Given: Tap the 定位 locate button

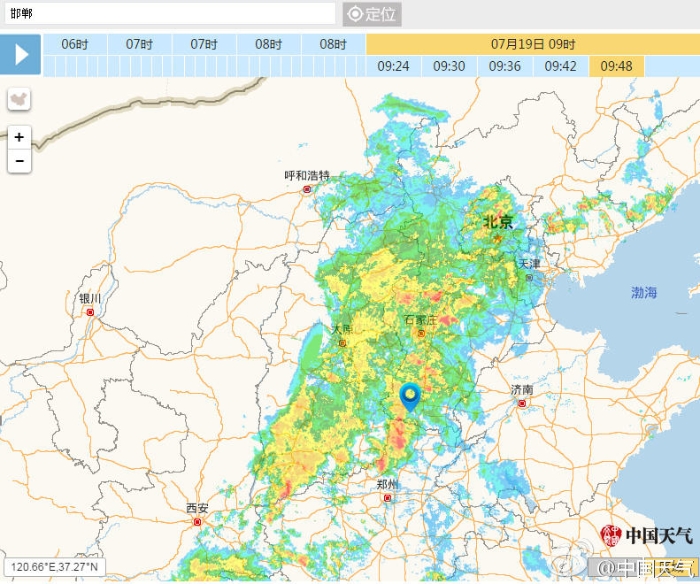Looking at the screenshot, I should click(x=371, y=14).
